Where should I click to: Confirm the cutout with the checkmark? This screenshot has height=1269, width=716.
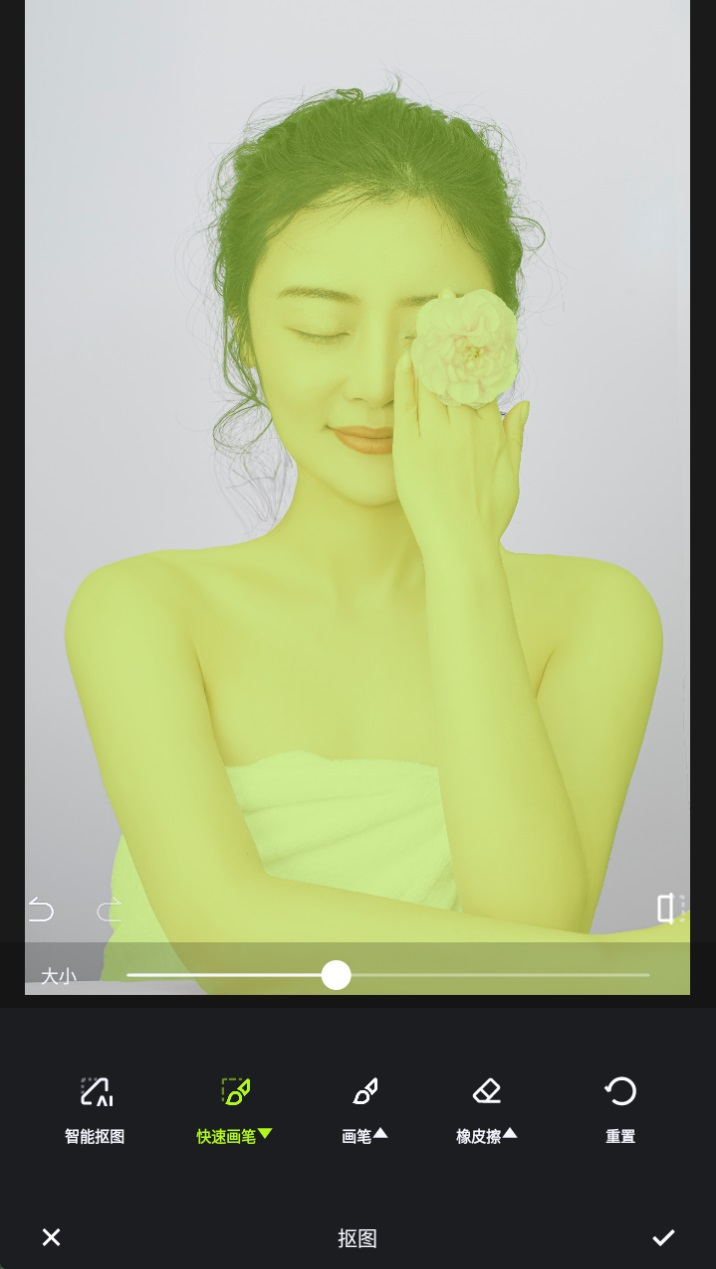coord(663,1237)
